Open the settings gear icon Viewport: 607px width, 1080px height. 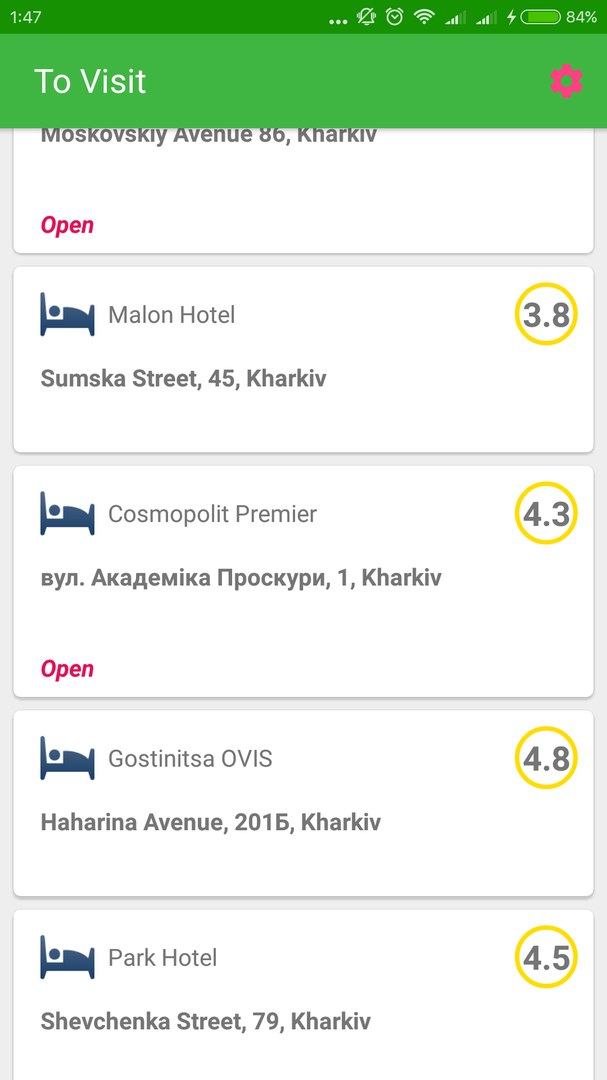point(566,81)
